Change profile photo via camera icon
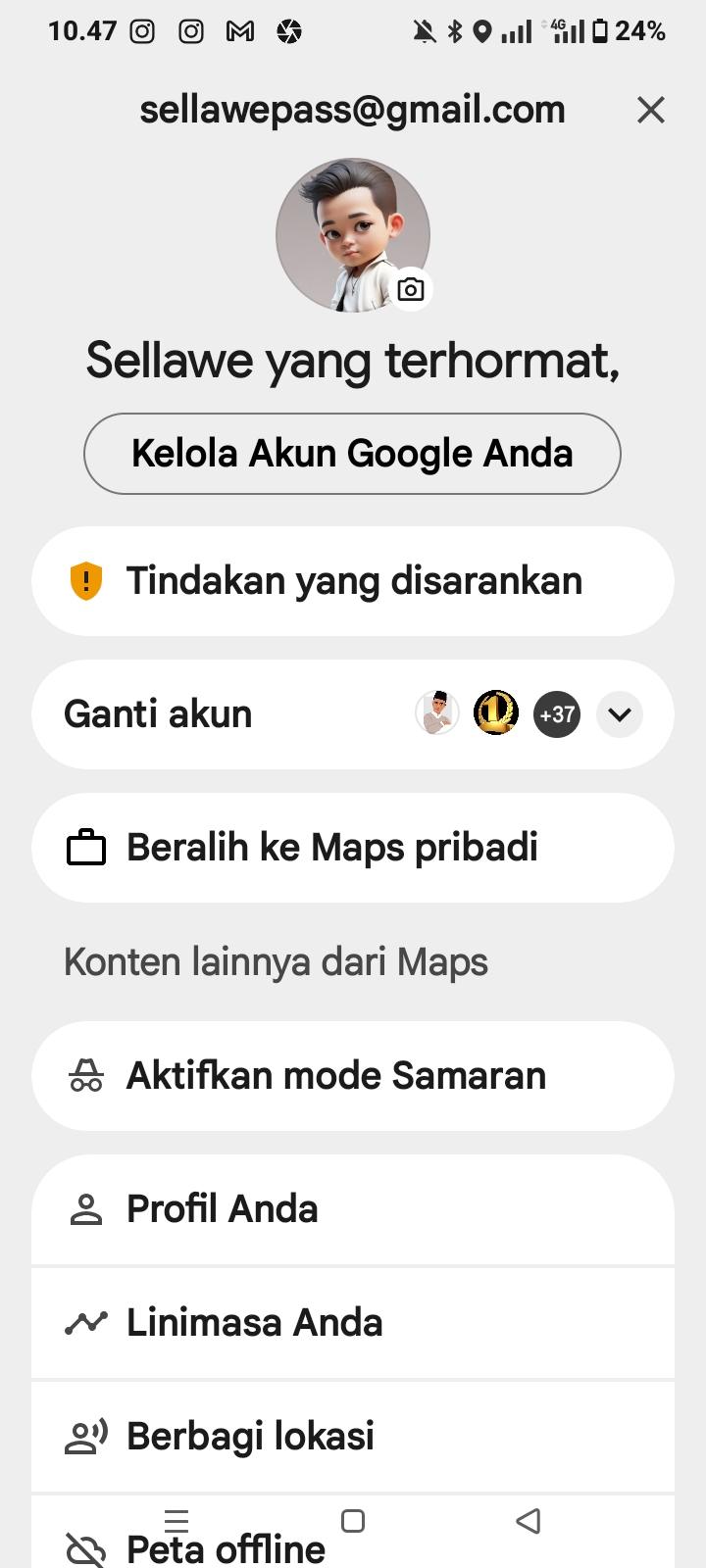The image size is (706, 1568). tap(411, 289)
